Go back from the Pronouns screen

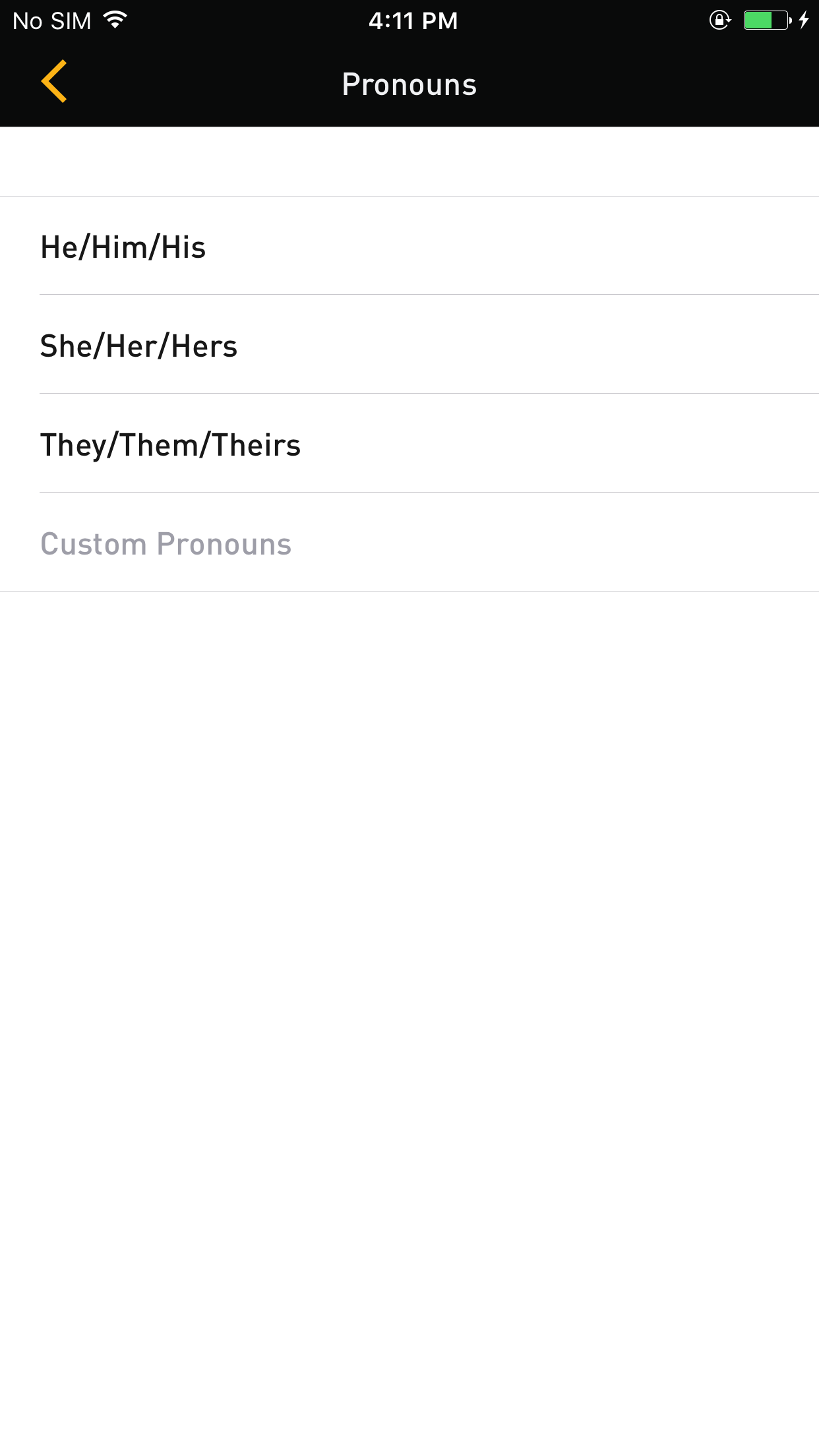point(54,82)
